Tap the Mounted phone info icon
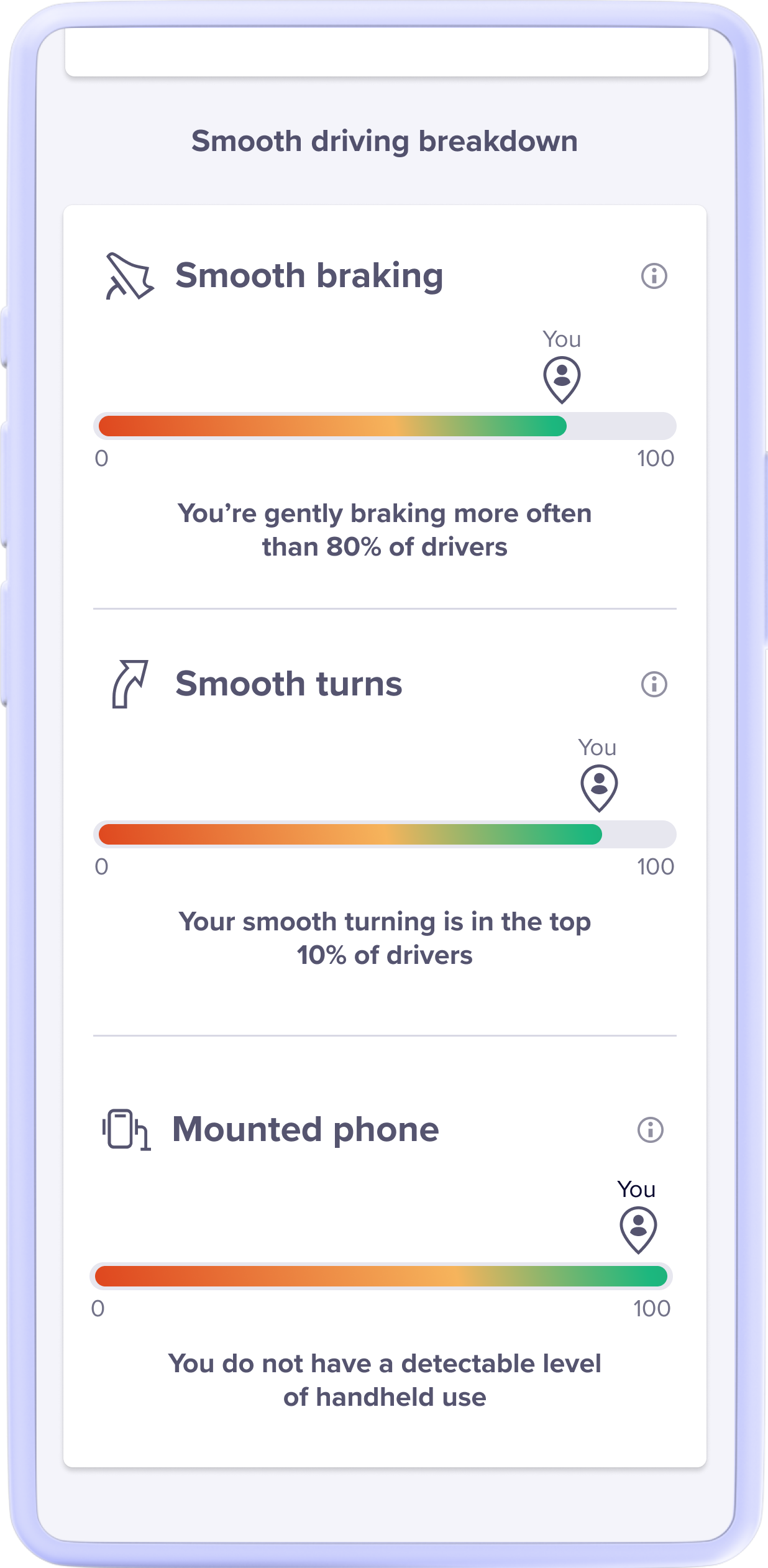768x1568 pixels. (651, 1129)
